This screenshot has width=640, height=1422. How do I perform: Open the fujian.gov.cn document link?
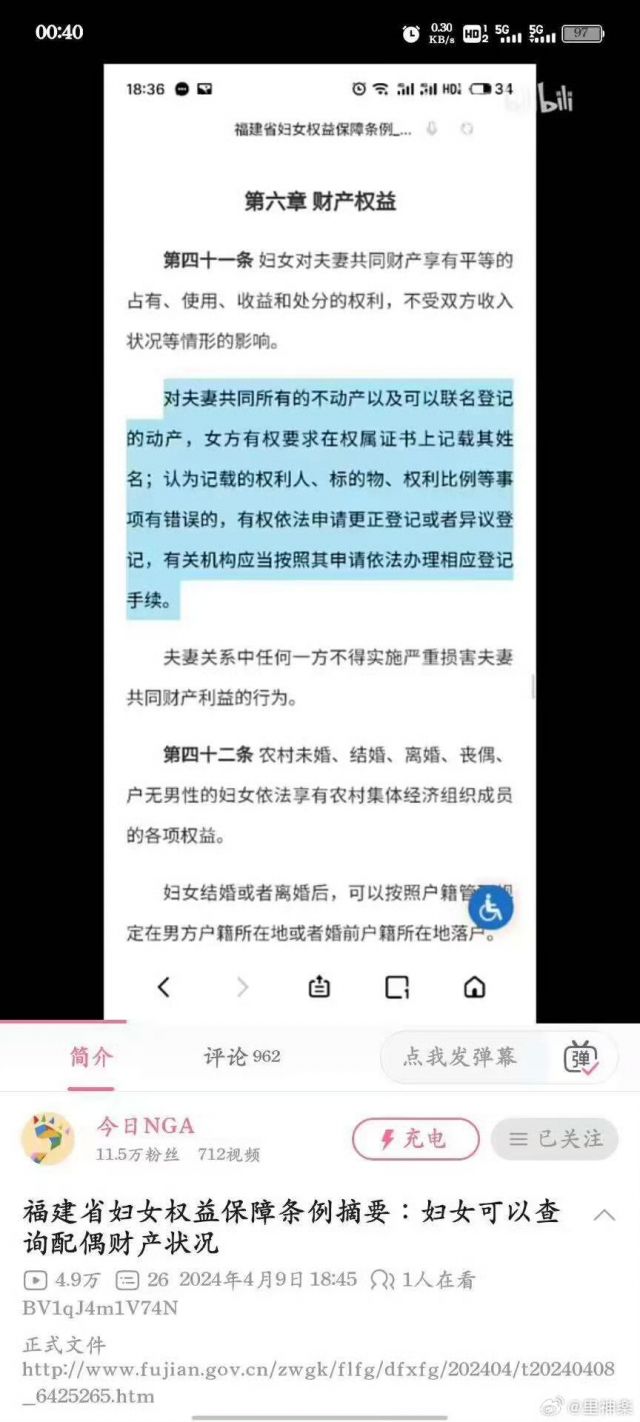point(319,1381)
